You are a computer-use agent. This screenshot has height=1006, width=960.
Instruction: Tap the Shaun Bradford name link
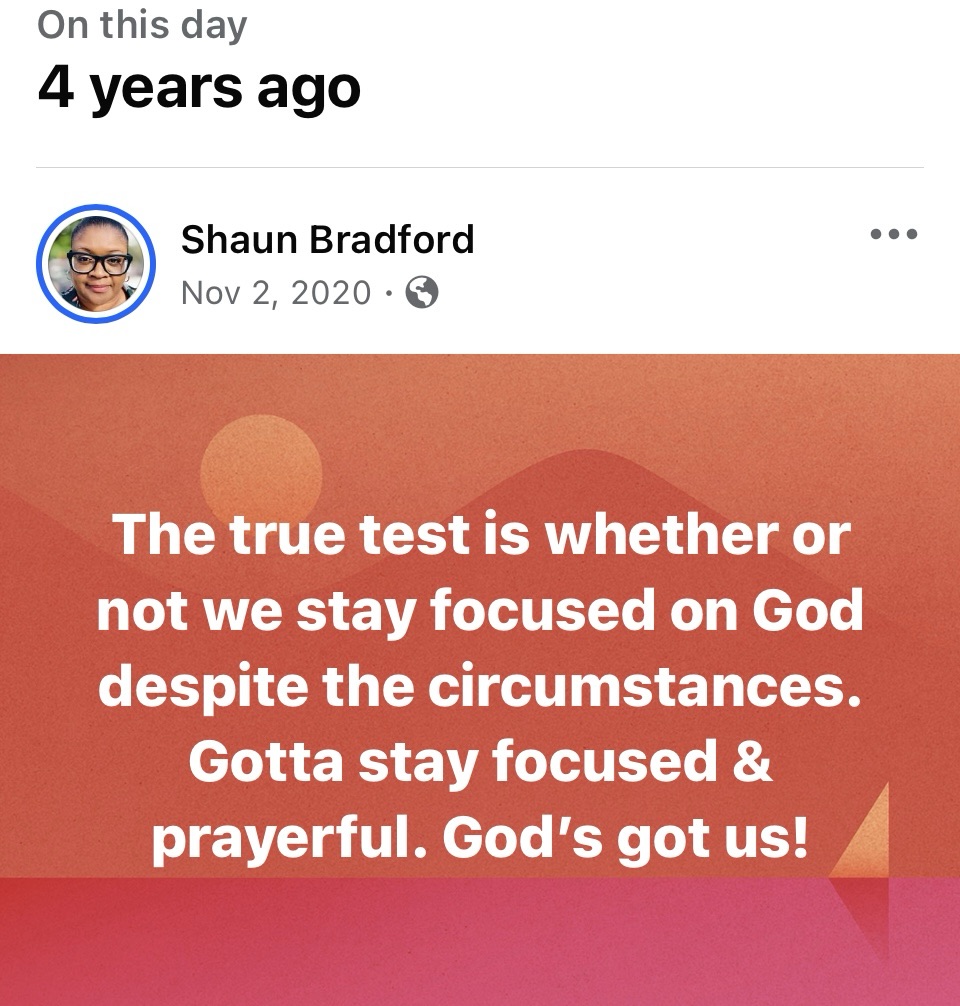(327, 239)
